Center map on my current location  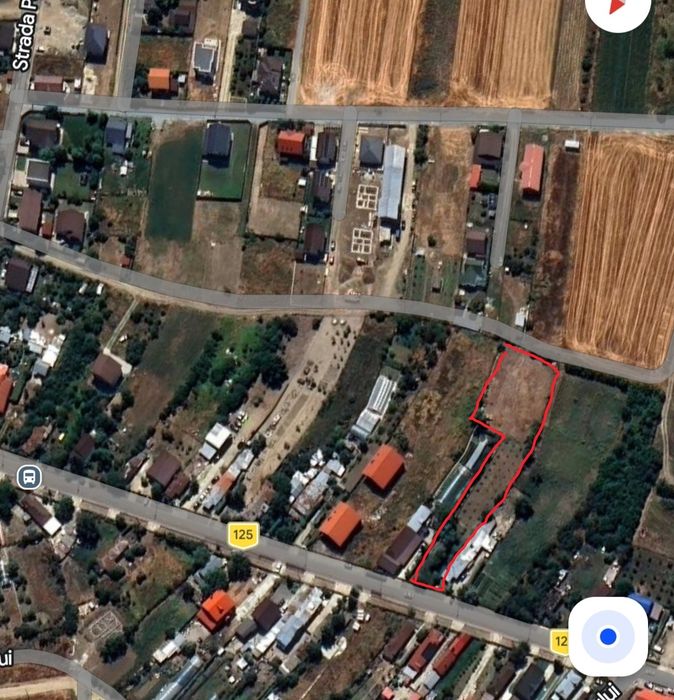pos(607,636)
